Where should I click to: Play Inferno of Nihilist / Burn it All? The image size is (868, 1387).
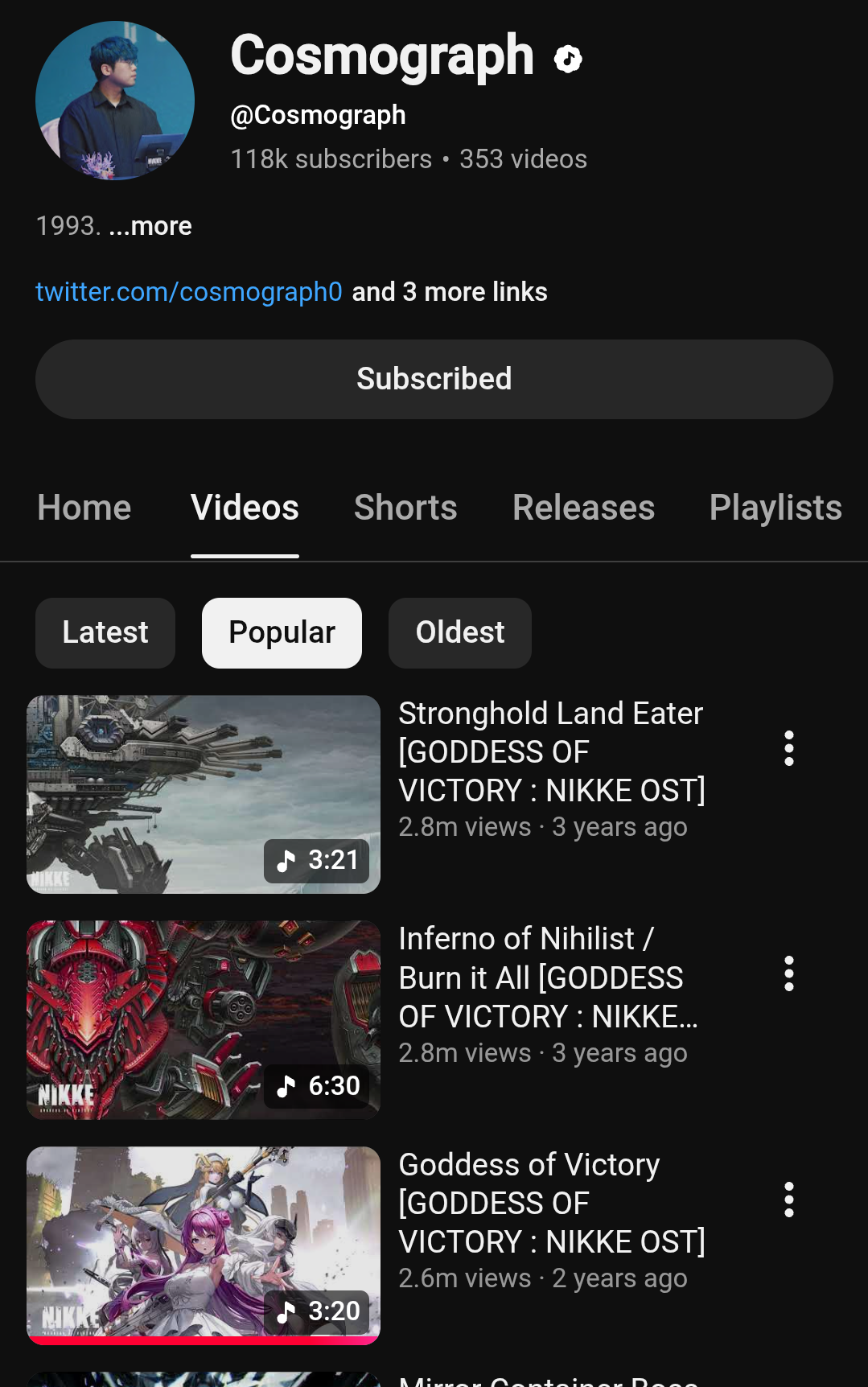click(204, 1019)
